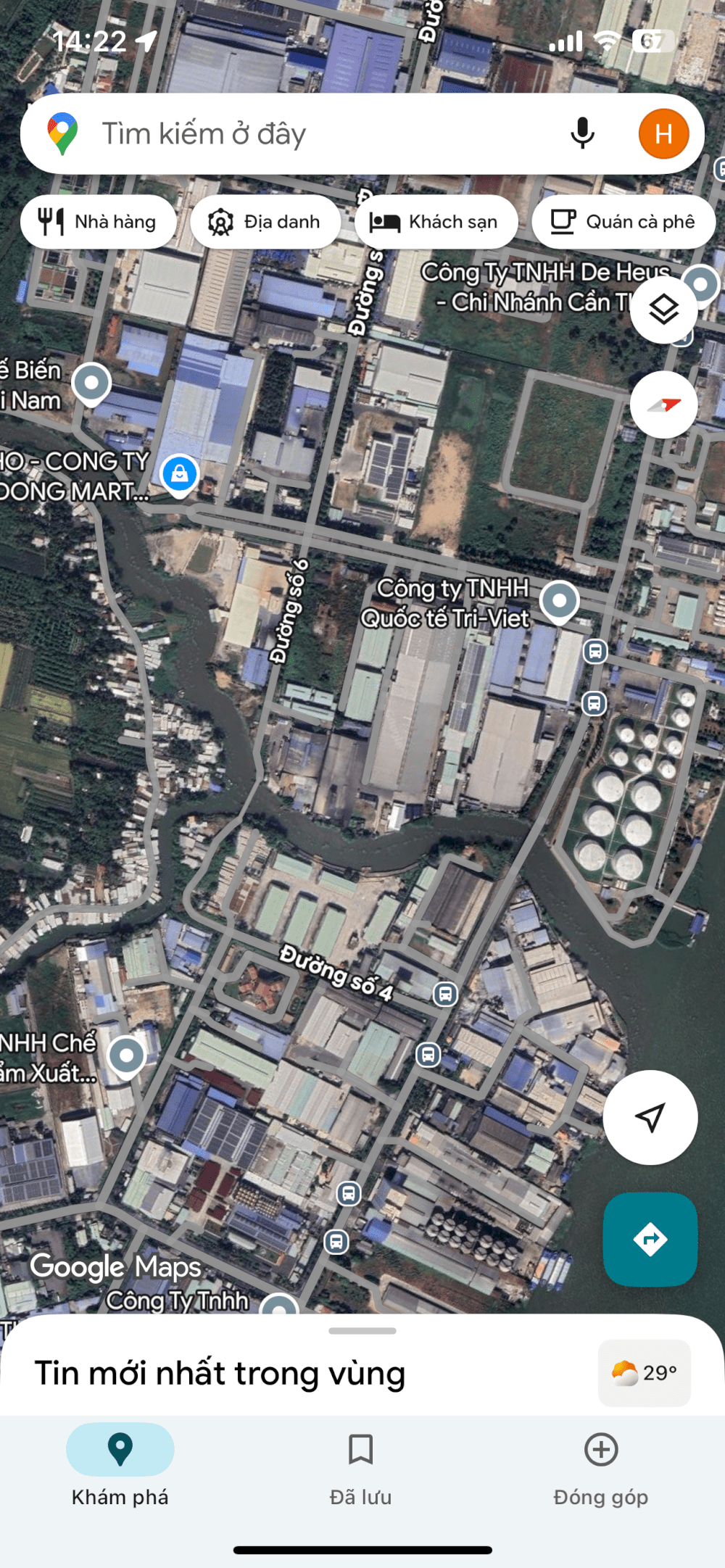
Task: Toggle the Quán cà phê filter chip
Action: click(x=625, y=222)
